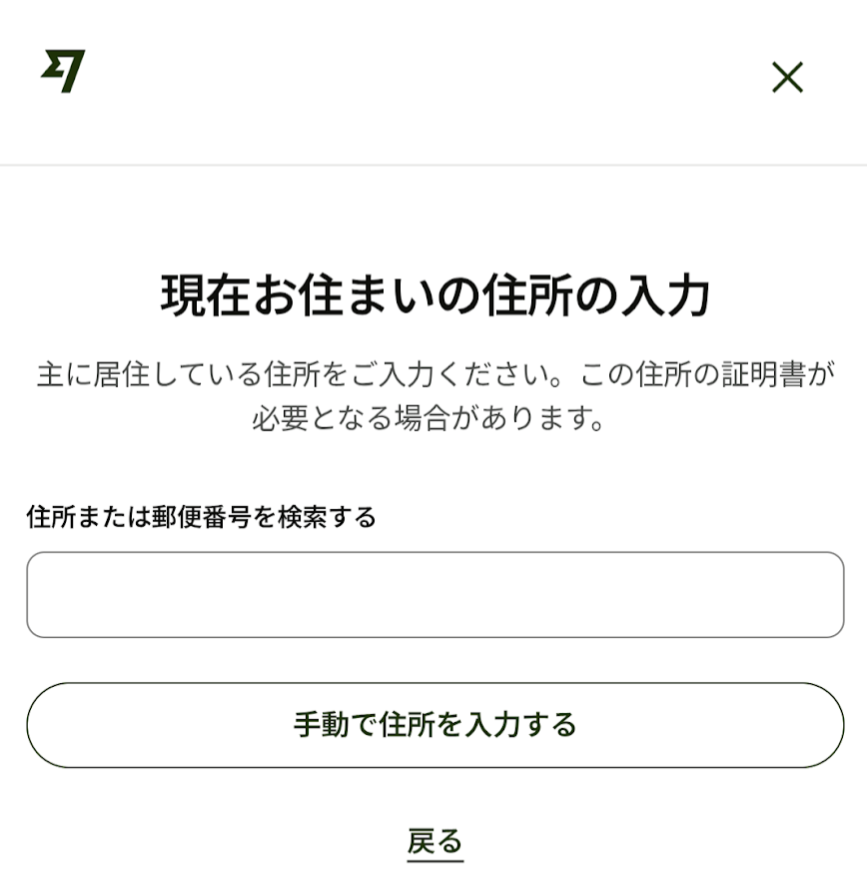
Task: Close the address entry screen
Action: click(x=787, y=77)
